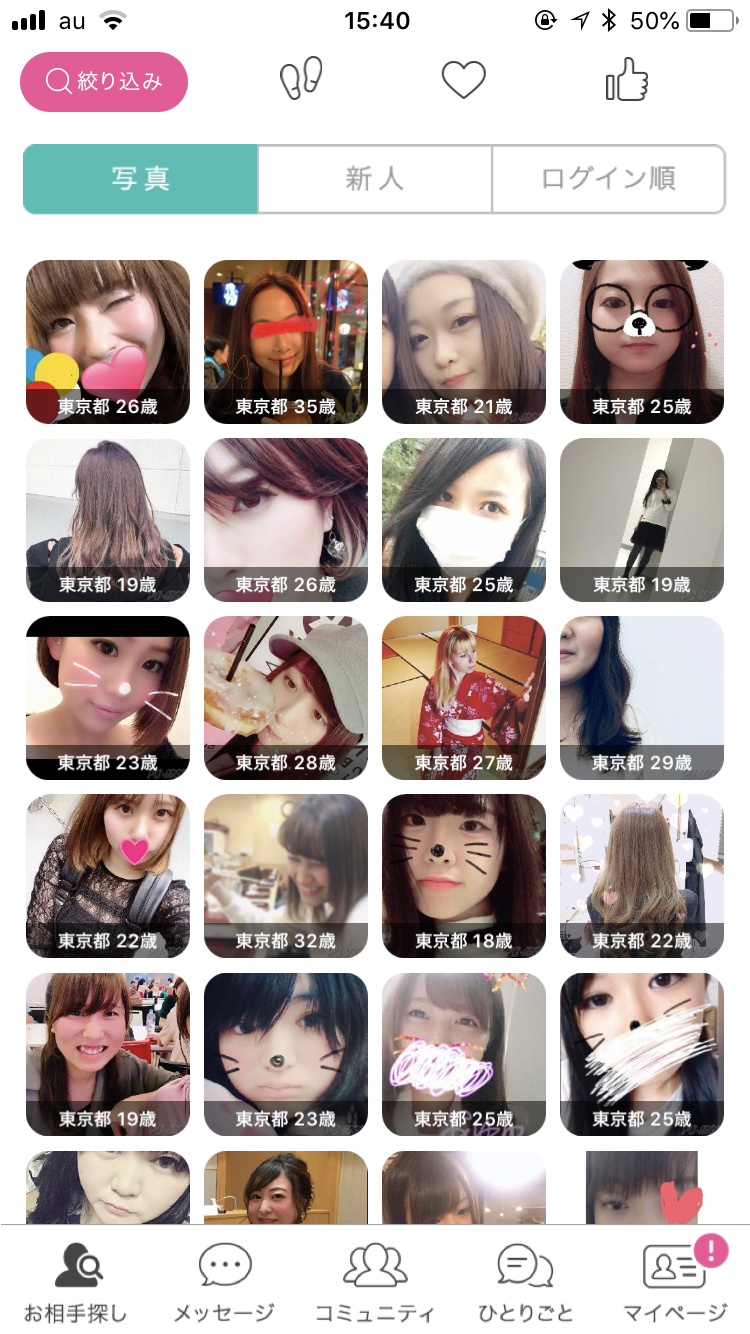This screenshot has width=750, height=1334.
Task: Open the thumbs-up likes icon
Action: (x=627, y=80)
